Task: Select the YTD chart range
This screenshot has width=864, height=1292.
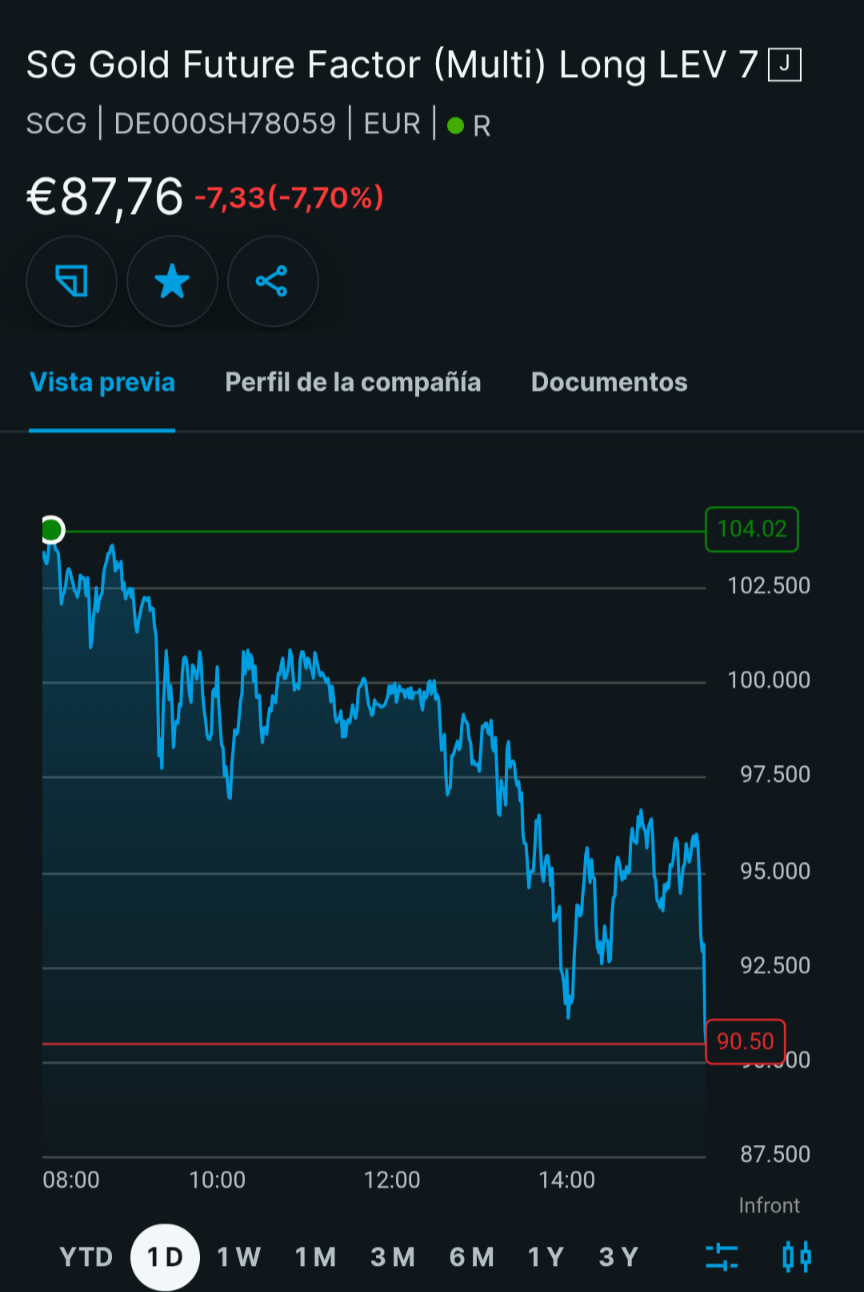Action: click(x=86, y=1257)
